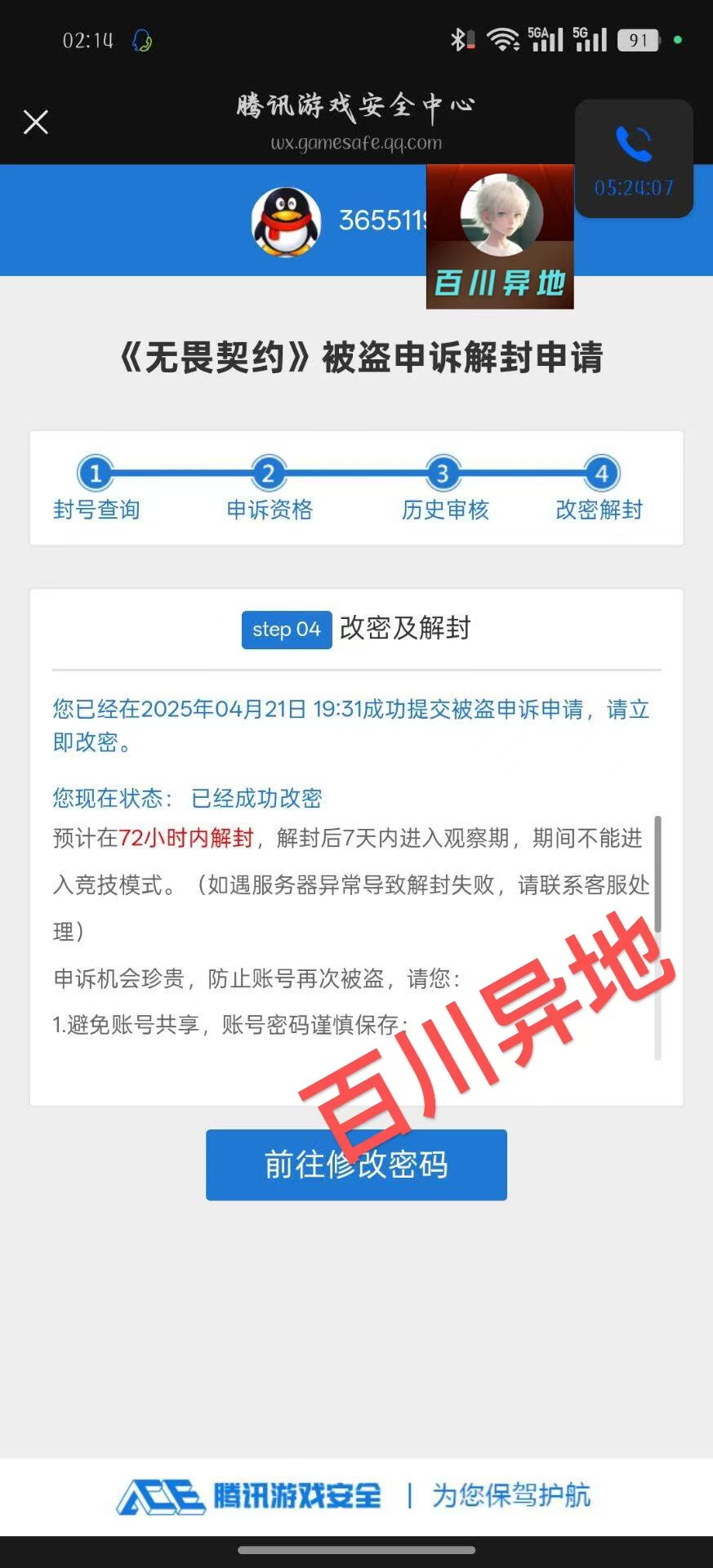Tap the 前往修改密码 button

(x=356, y=1165)
